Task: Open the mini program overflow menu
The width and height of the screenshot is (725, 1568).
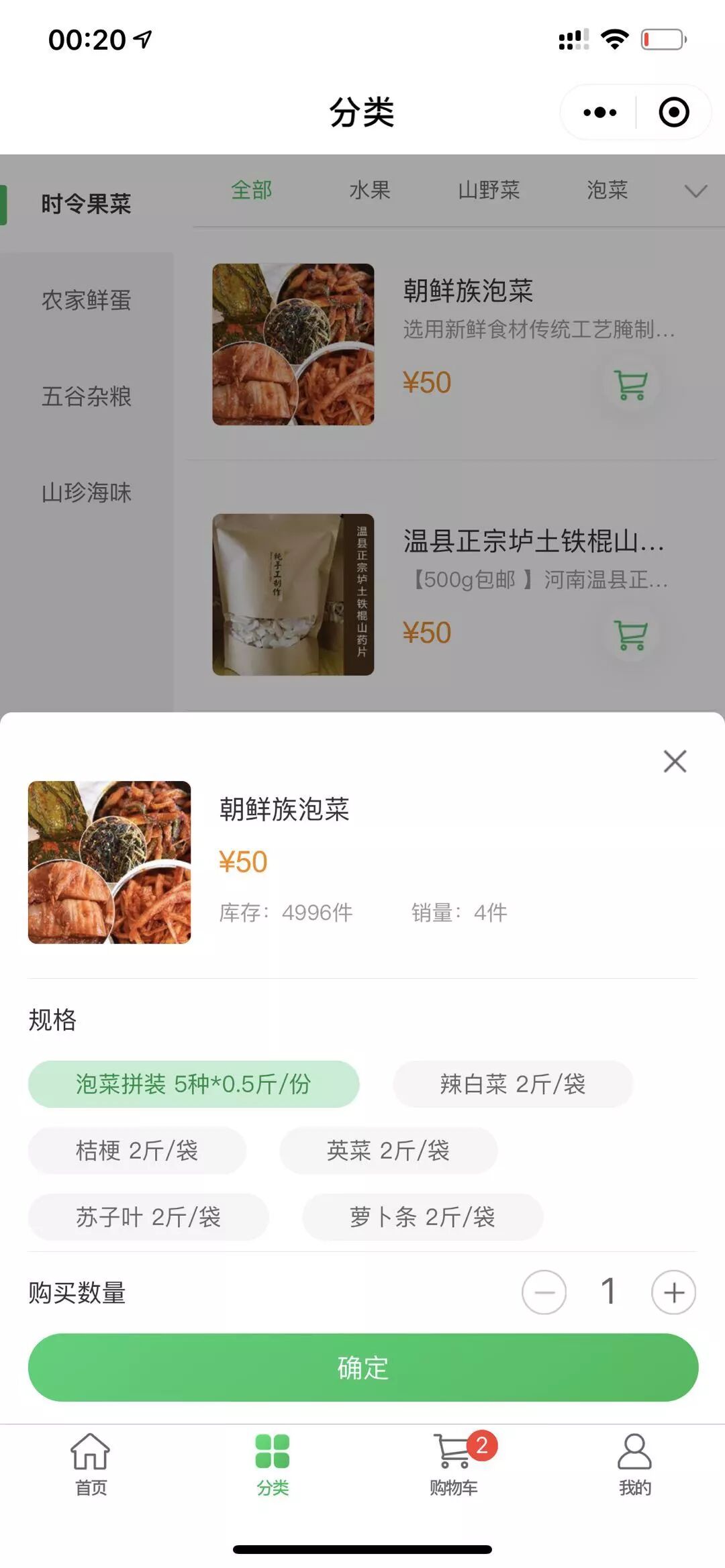Action: [x=599, y=112]
